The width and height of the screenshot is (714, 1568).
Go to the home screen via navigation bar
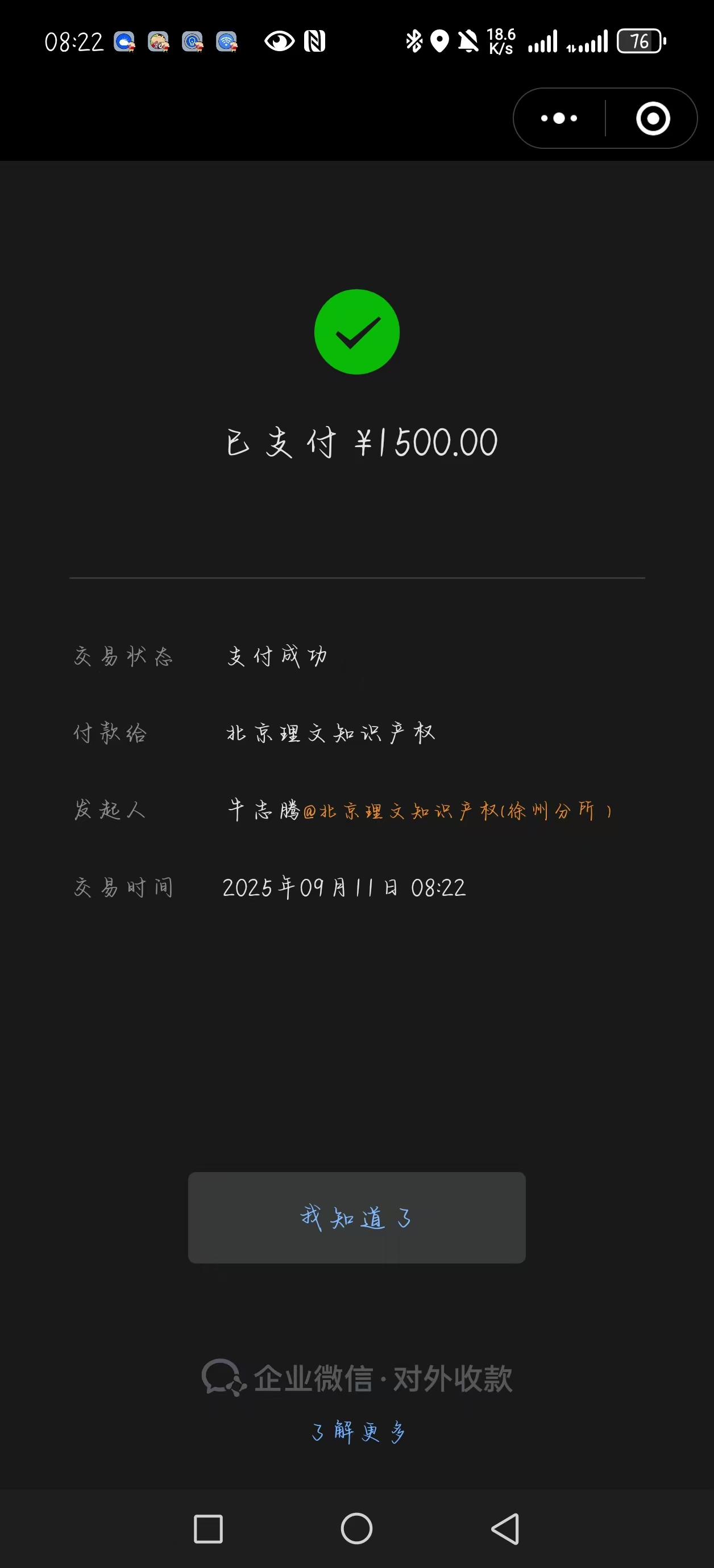pyautogui.click(x=356, y=1528)
